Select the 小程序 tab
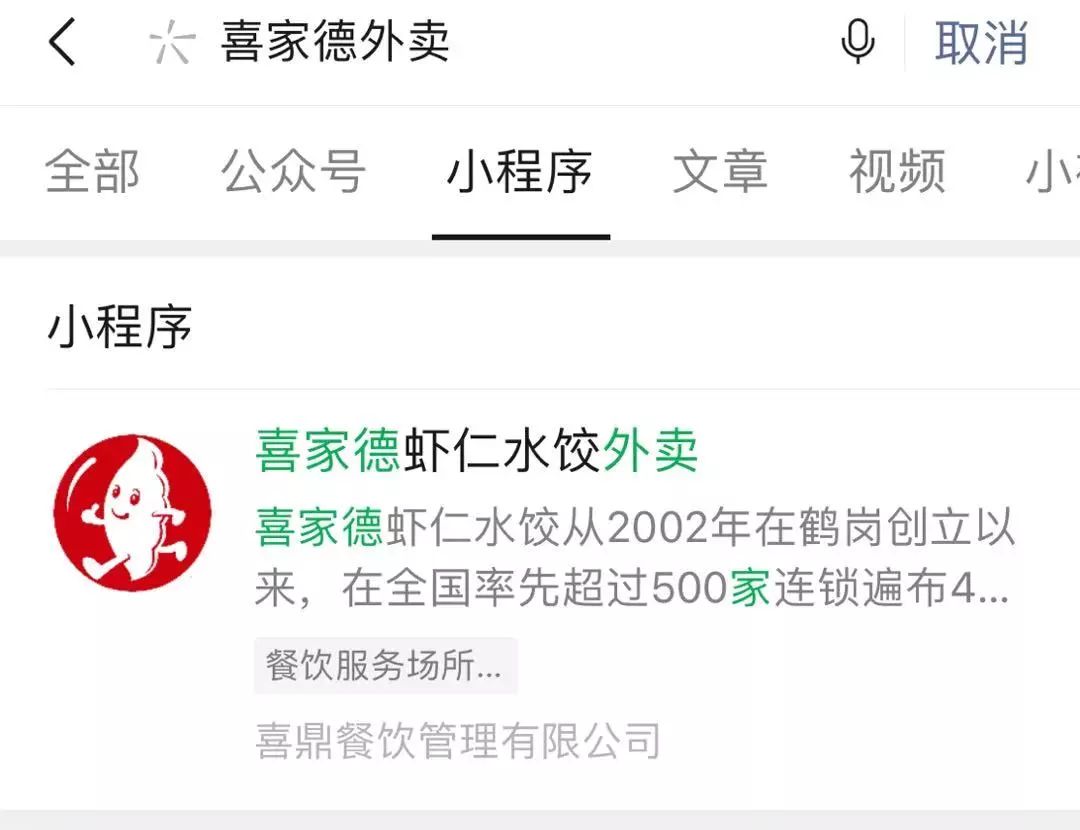The height and width of the screenshot is (830, 1080). point(520,172)
